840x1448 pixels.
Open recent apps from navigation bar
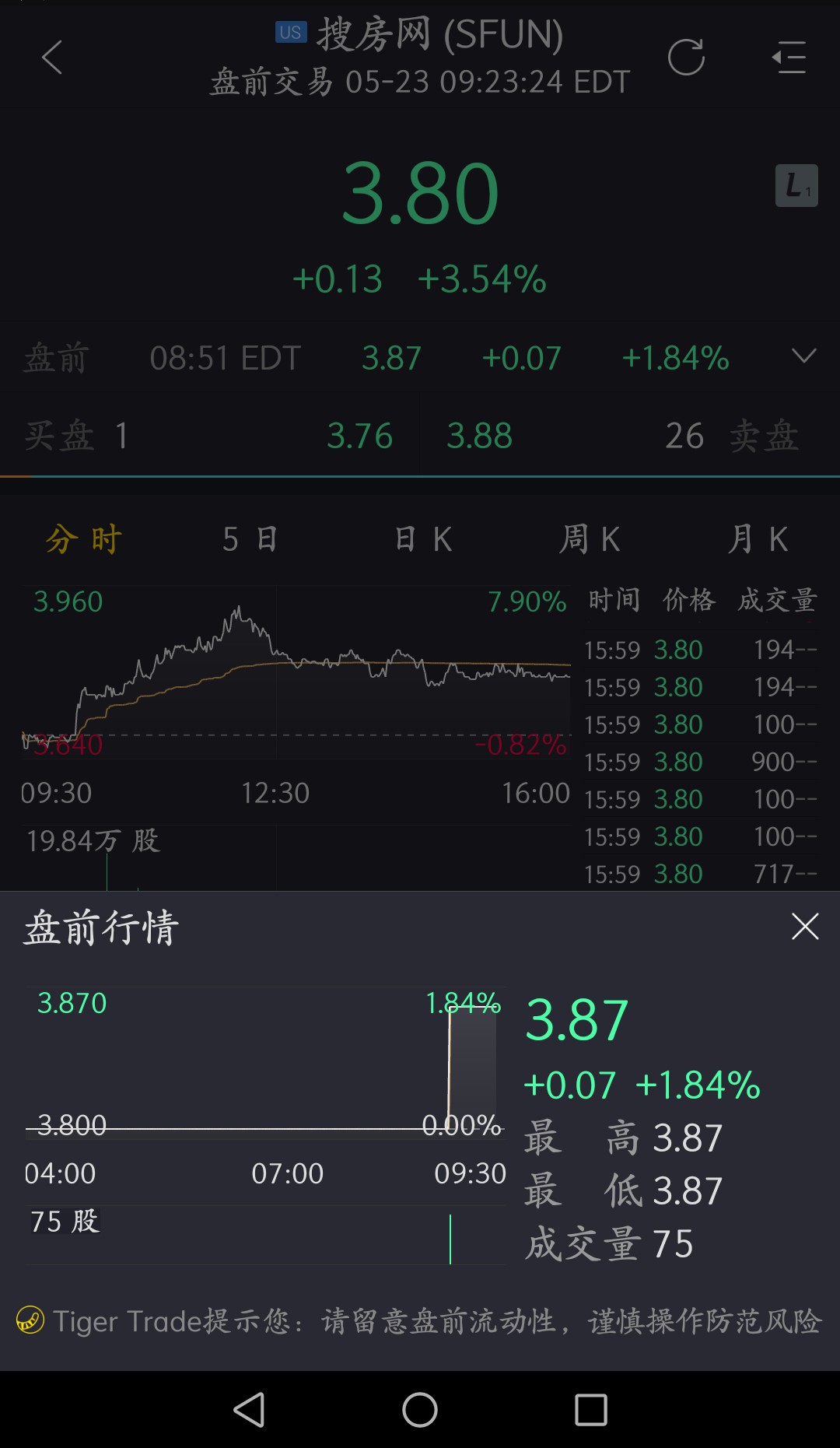point(591,1409)
